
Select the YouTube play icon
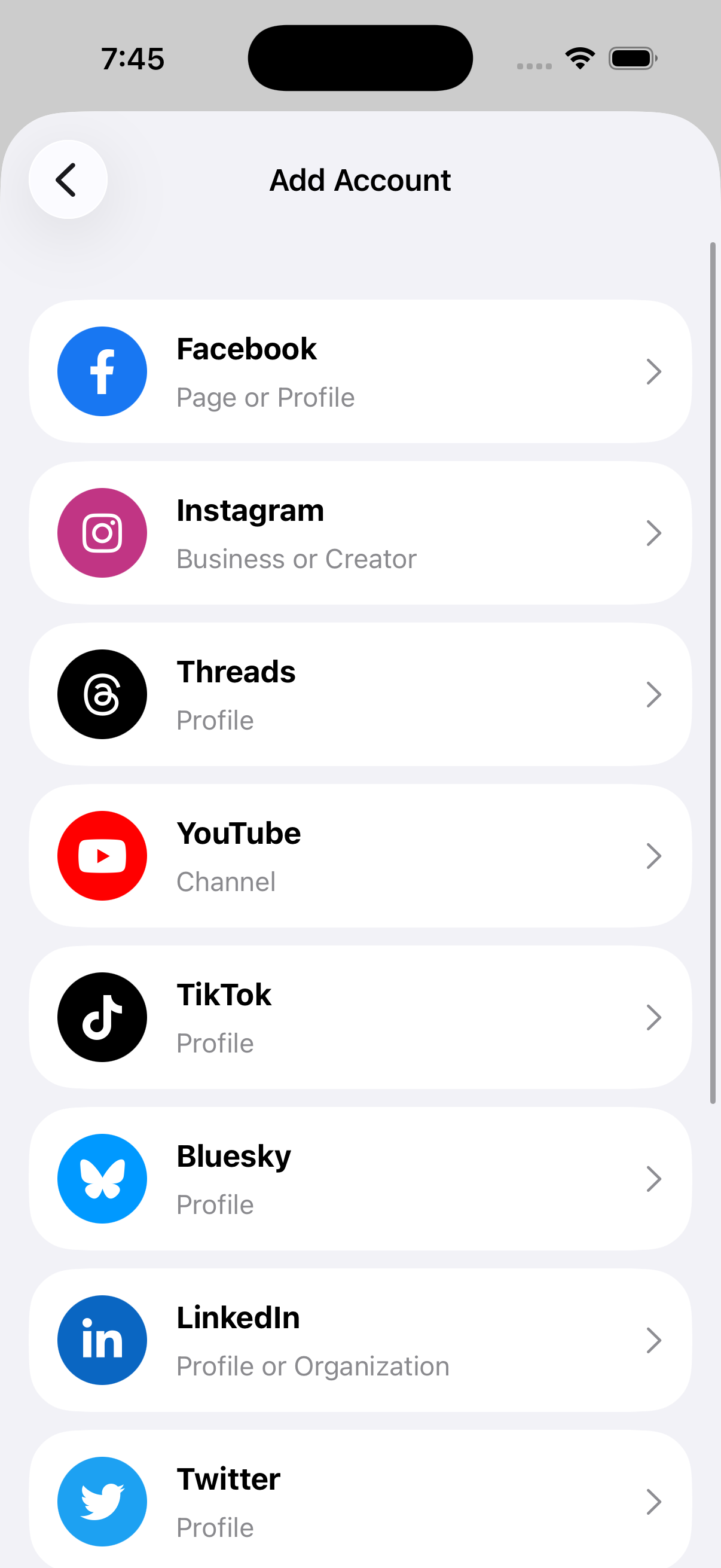(x=102, y=855)
